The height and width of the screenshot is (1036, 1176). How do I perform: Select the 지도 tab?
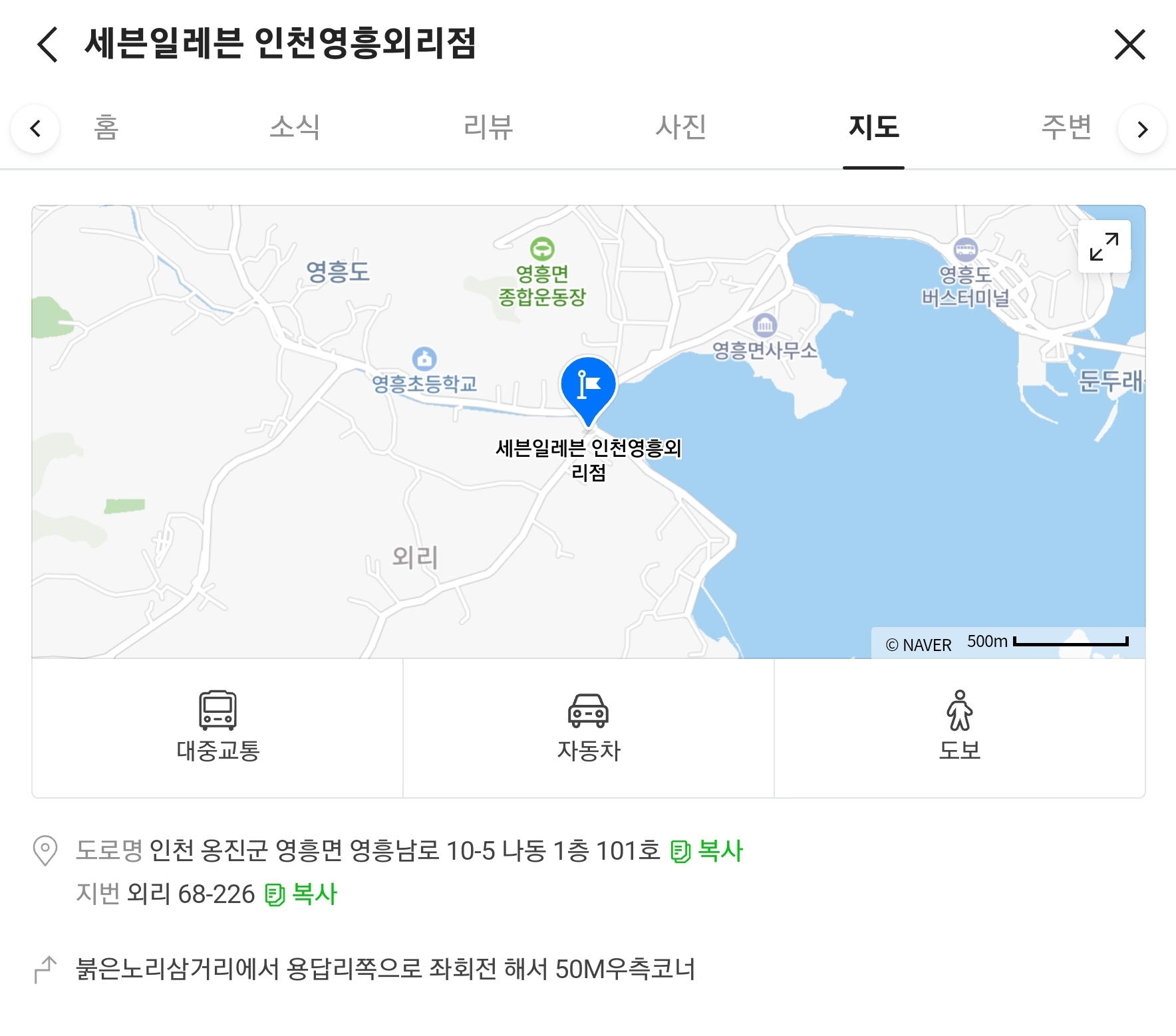coord(873,127)
